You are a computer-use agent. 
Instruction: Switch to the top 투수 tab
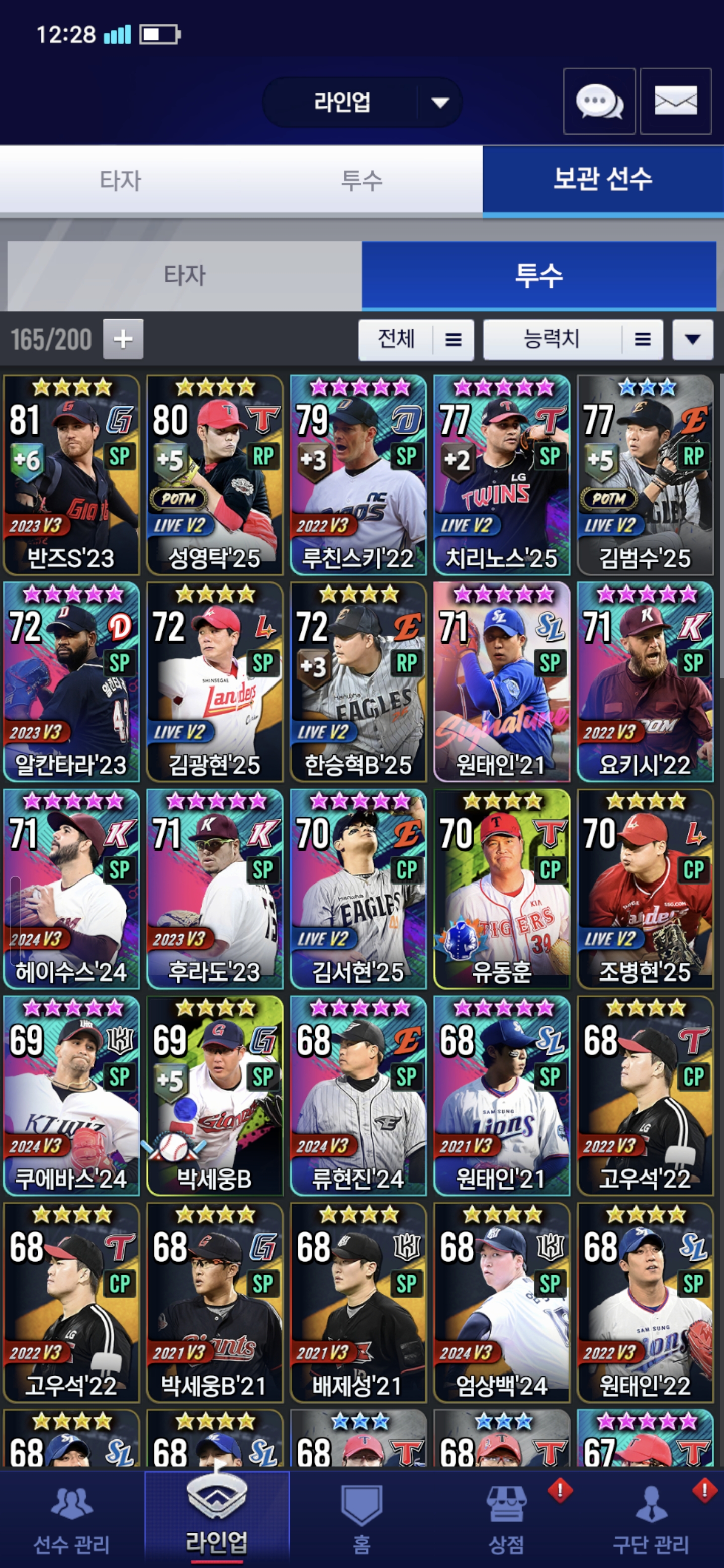click(361, 180)
